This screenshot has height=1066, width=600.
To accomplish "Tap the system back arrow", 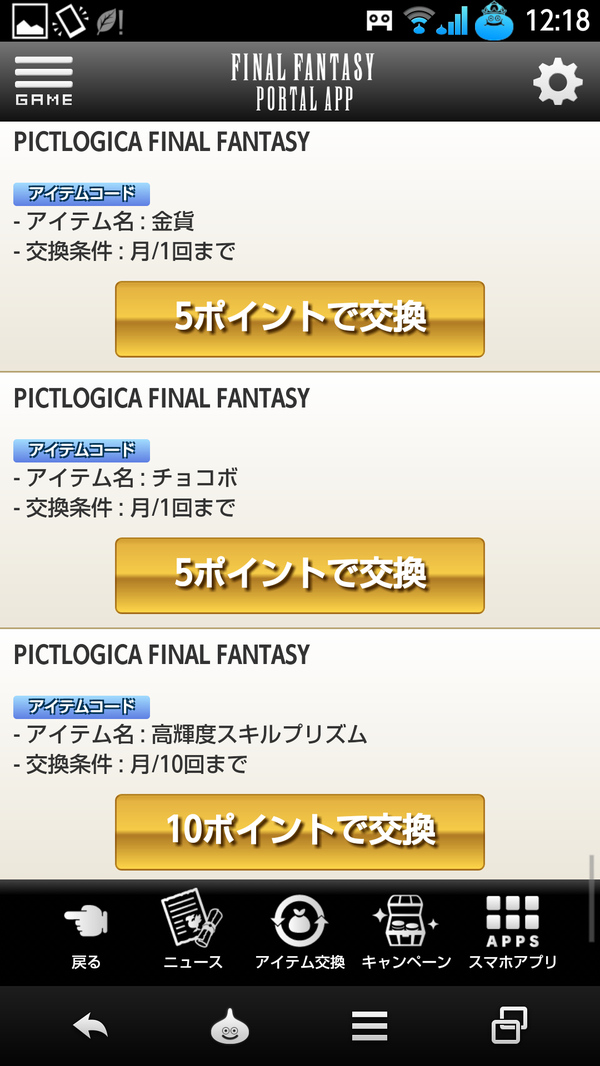I will tap(90, 1026).
